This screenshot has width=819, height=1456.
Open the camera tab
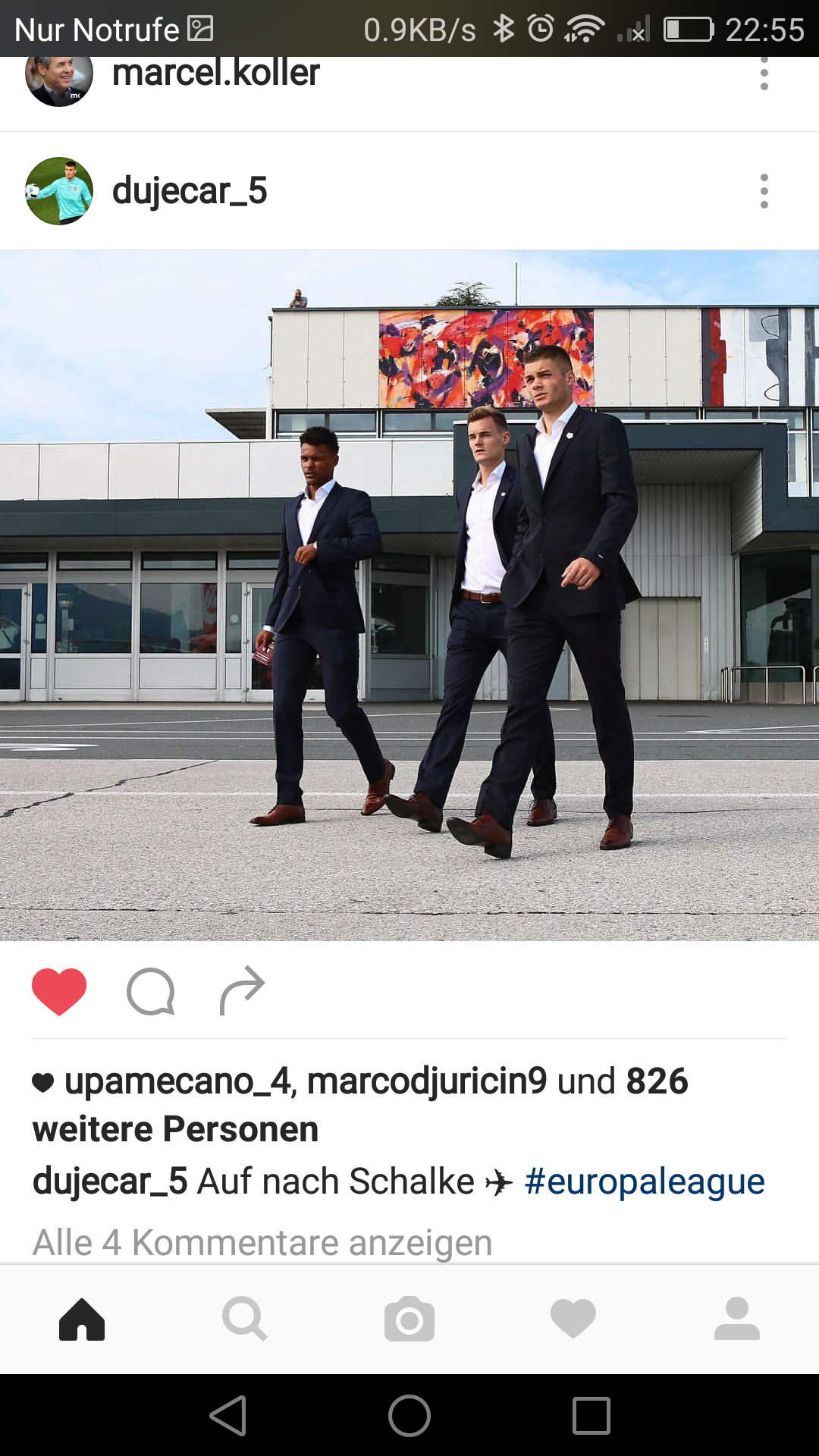click(409, 1319)
